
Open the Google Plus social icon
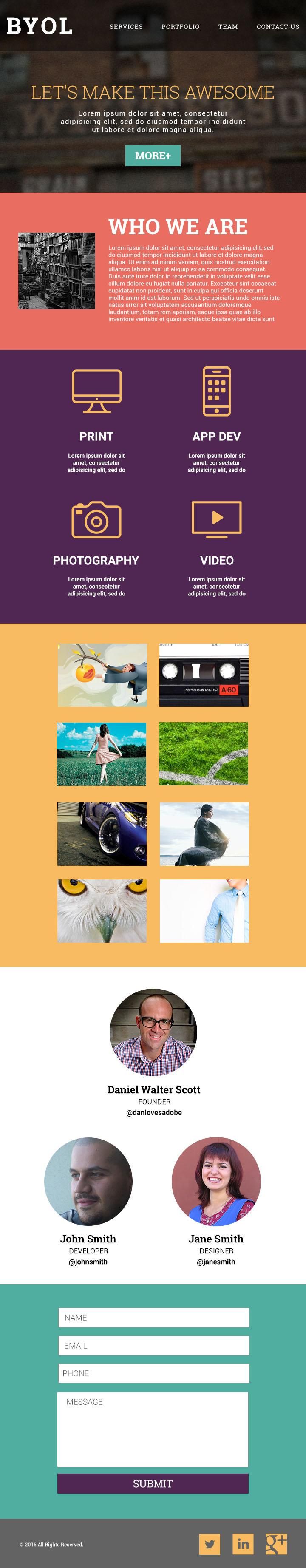click(x=275, y=1544)
